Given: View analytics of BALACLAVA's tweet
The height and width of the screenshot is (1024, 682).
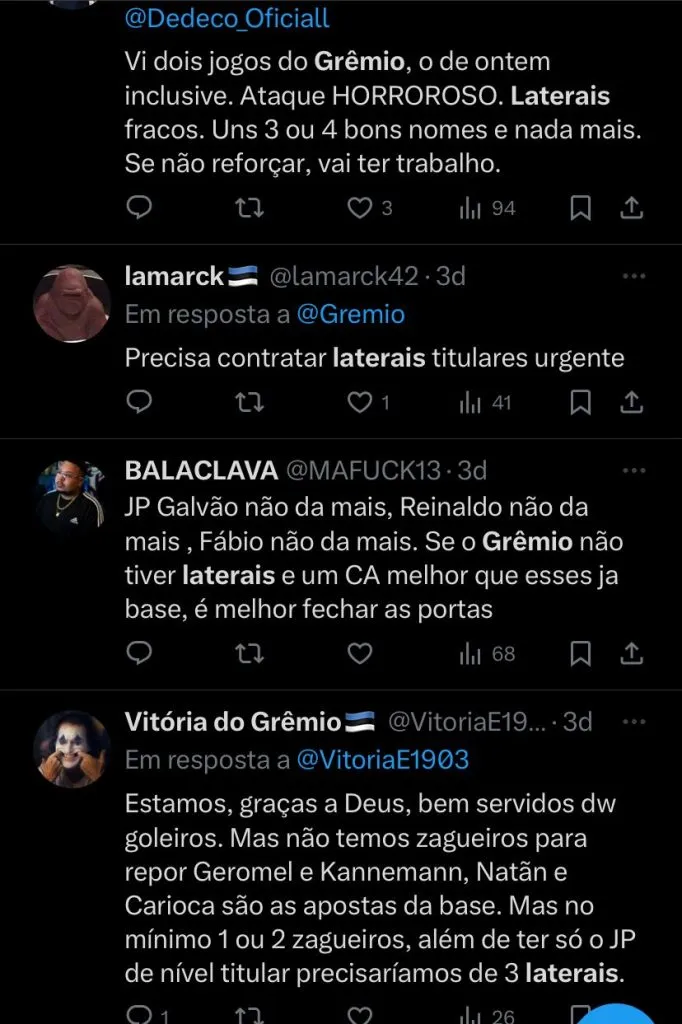Looking at the screenshot, I should pyautogui.click(x=487, y=653).
